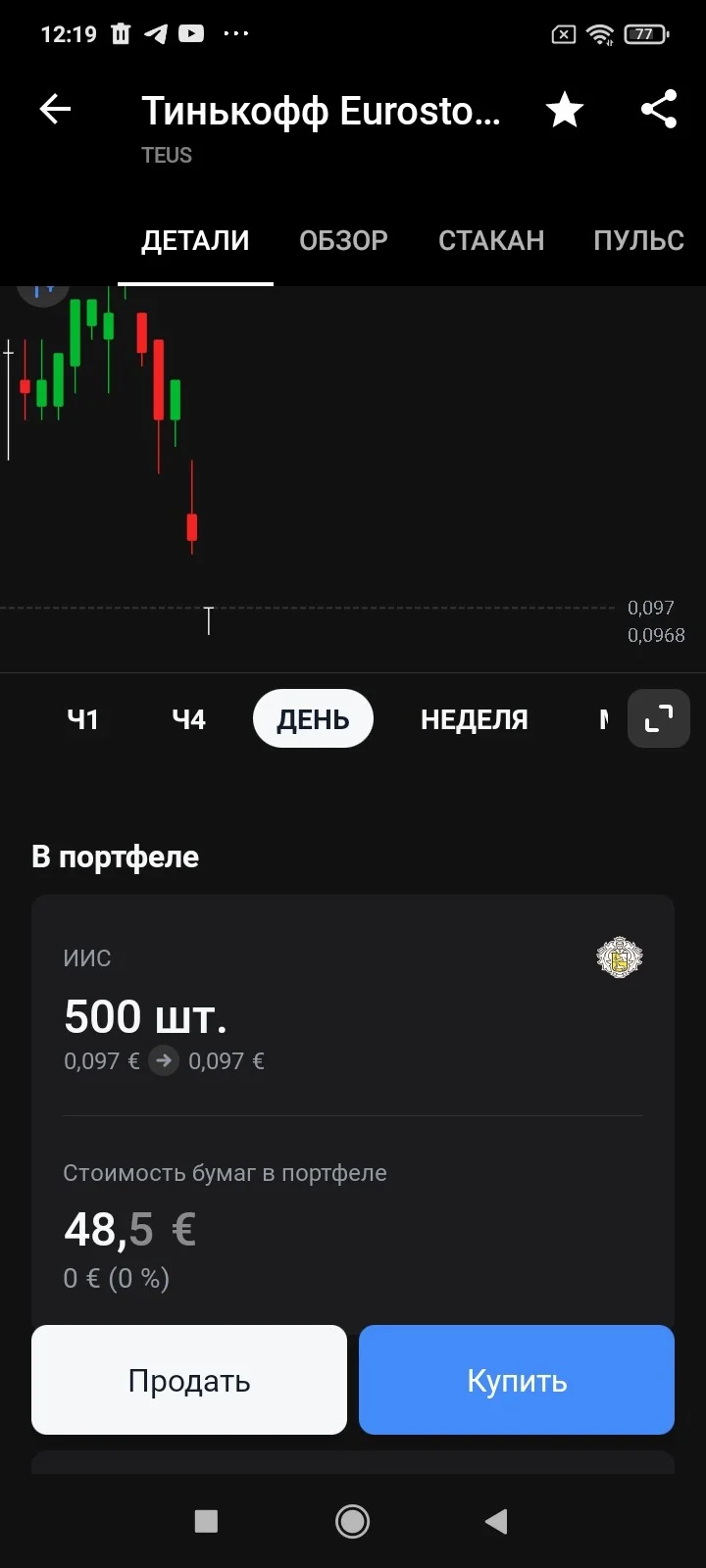Open the СТАКАН tab

(491, 240)
